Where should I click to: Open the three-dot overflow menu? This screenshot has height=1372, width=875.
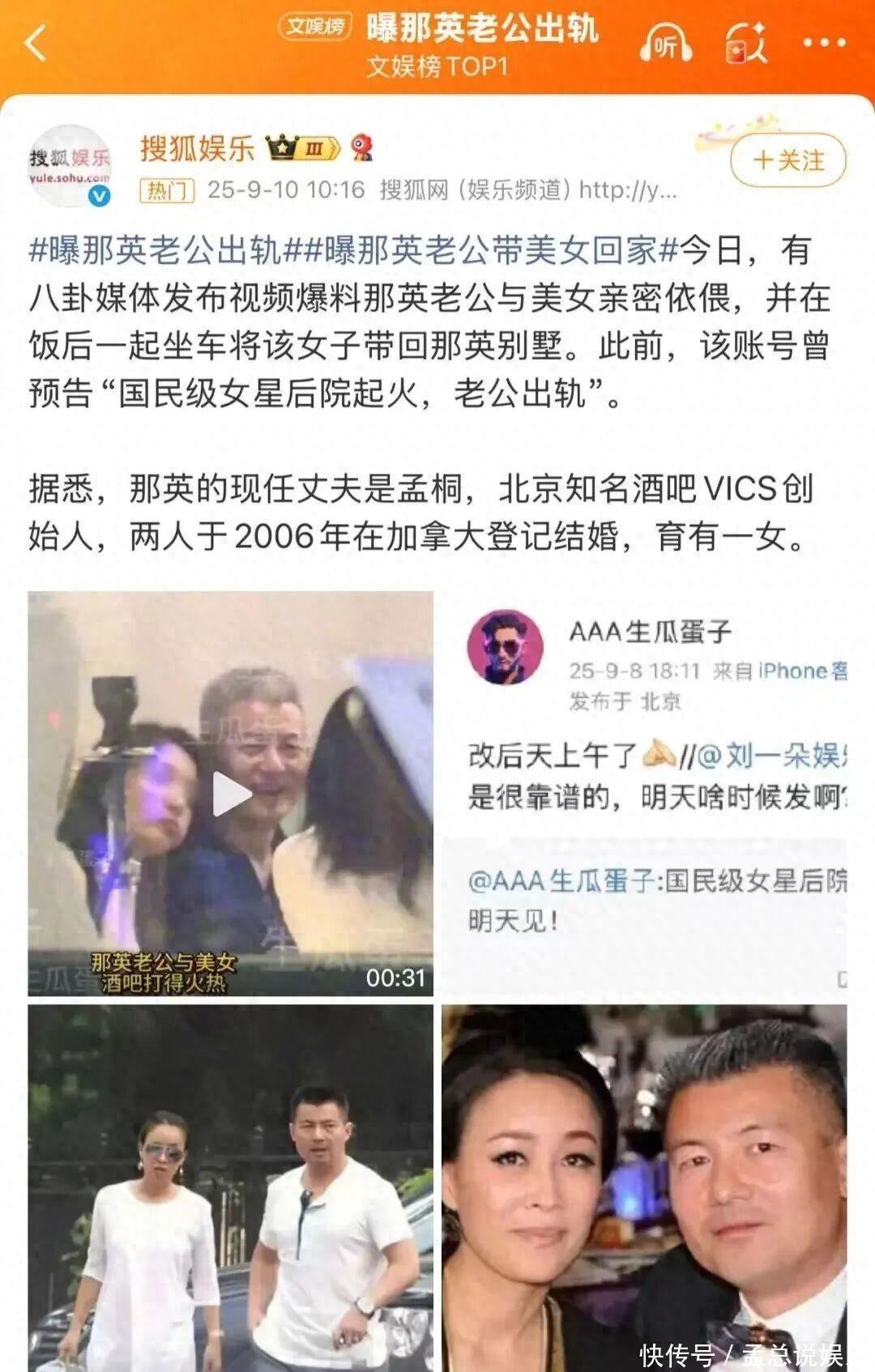(x=825, y=44)
